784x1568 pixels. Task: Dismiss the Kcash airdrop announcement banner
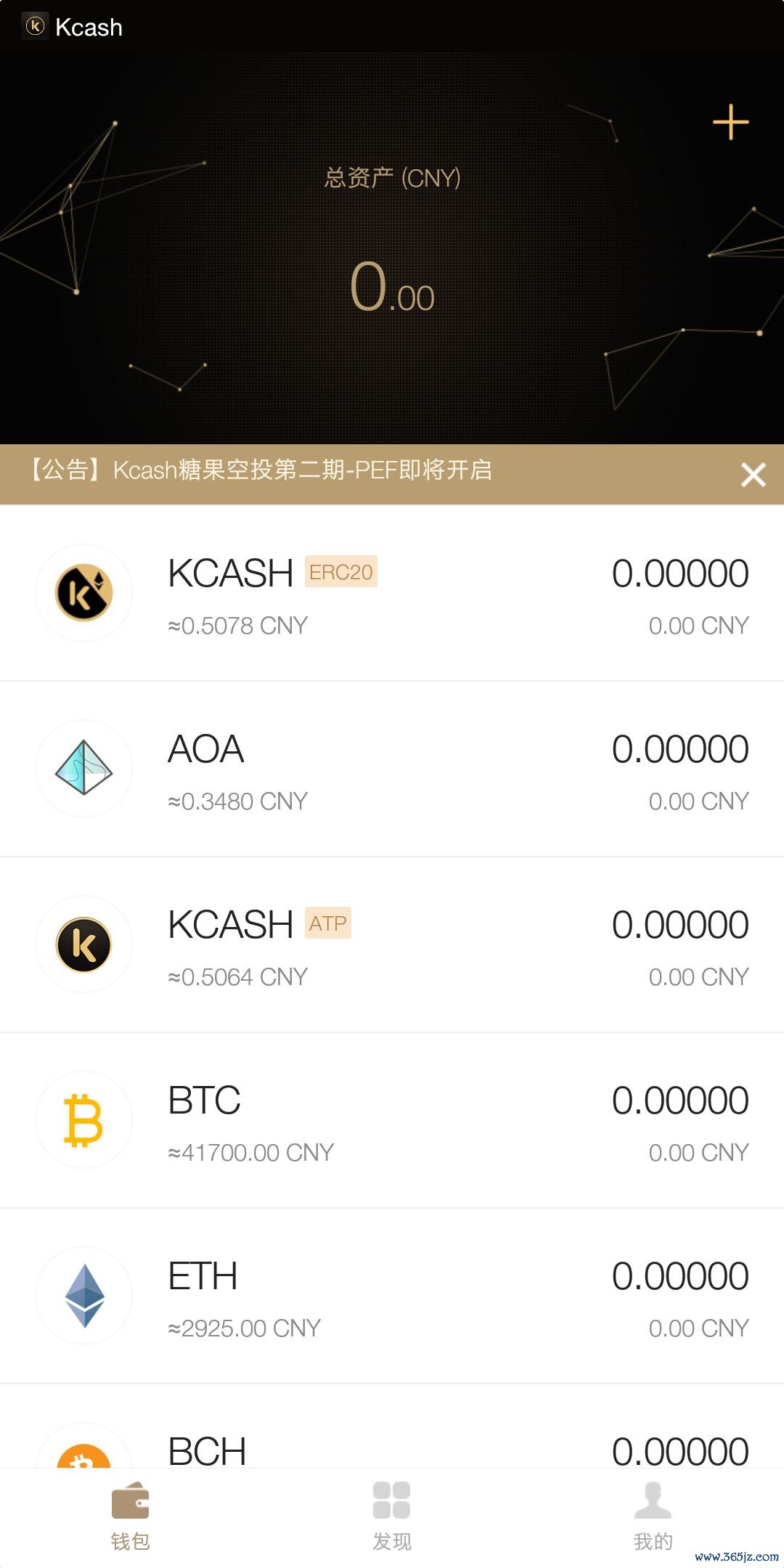pyautogui.click(x=753, y=475)
